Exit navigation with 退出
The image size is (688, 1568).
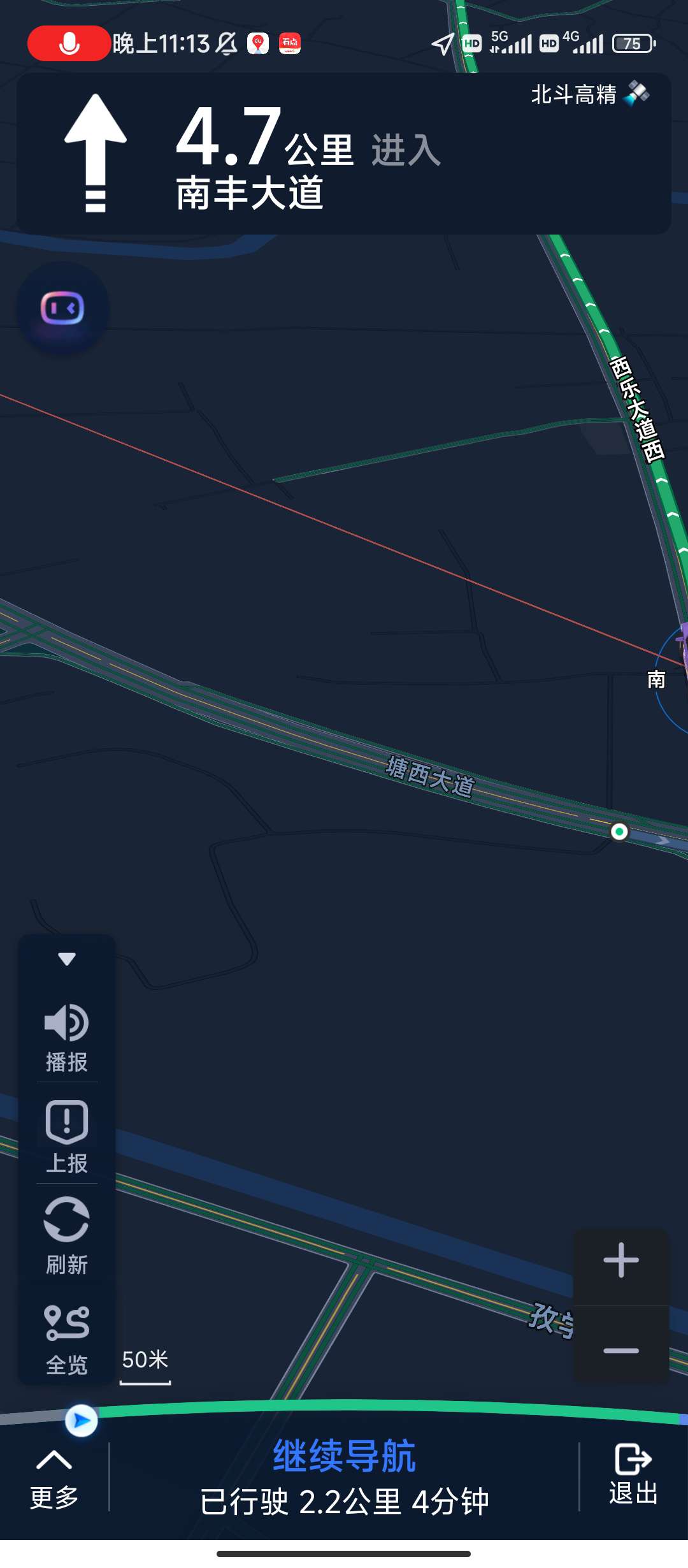(x=633, y=1475)
